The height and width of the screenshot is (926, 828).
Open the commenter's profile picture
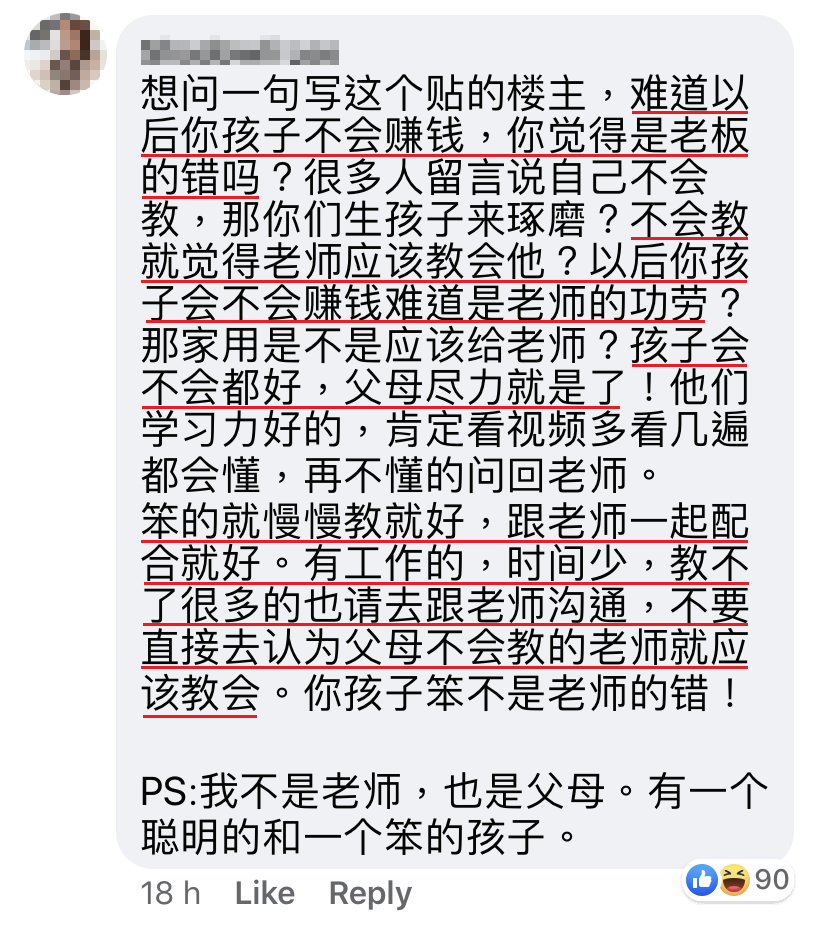64,53
